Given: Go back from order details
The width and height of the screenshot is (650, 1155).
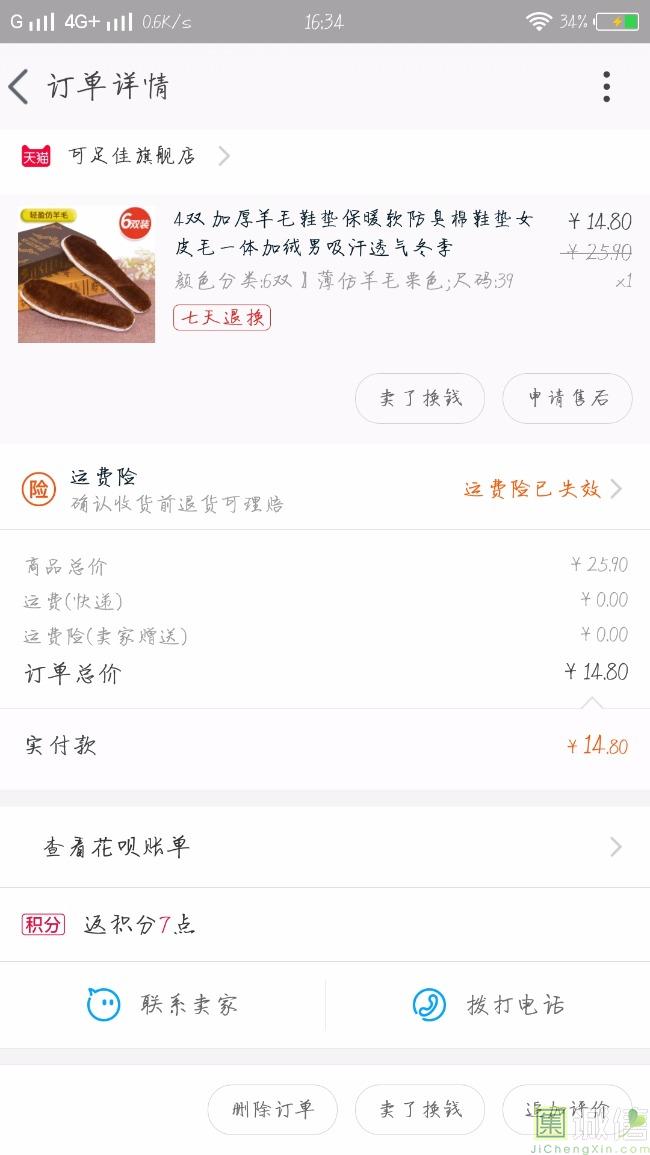Looking at the screenshot, I should (x=20, y=87).
